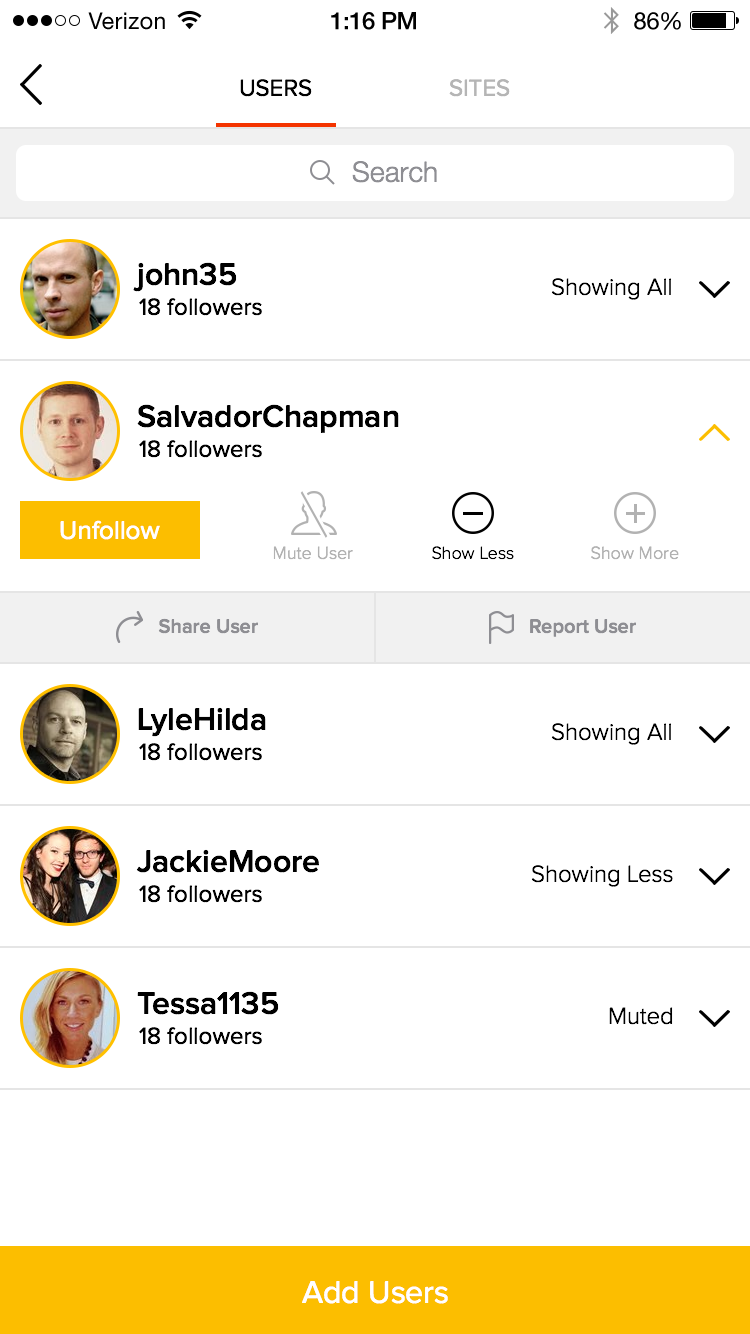Tap the Add Users button

pos(375,1291)
